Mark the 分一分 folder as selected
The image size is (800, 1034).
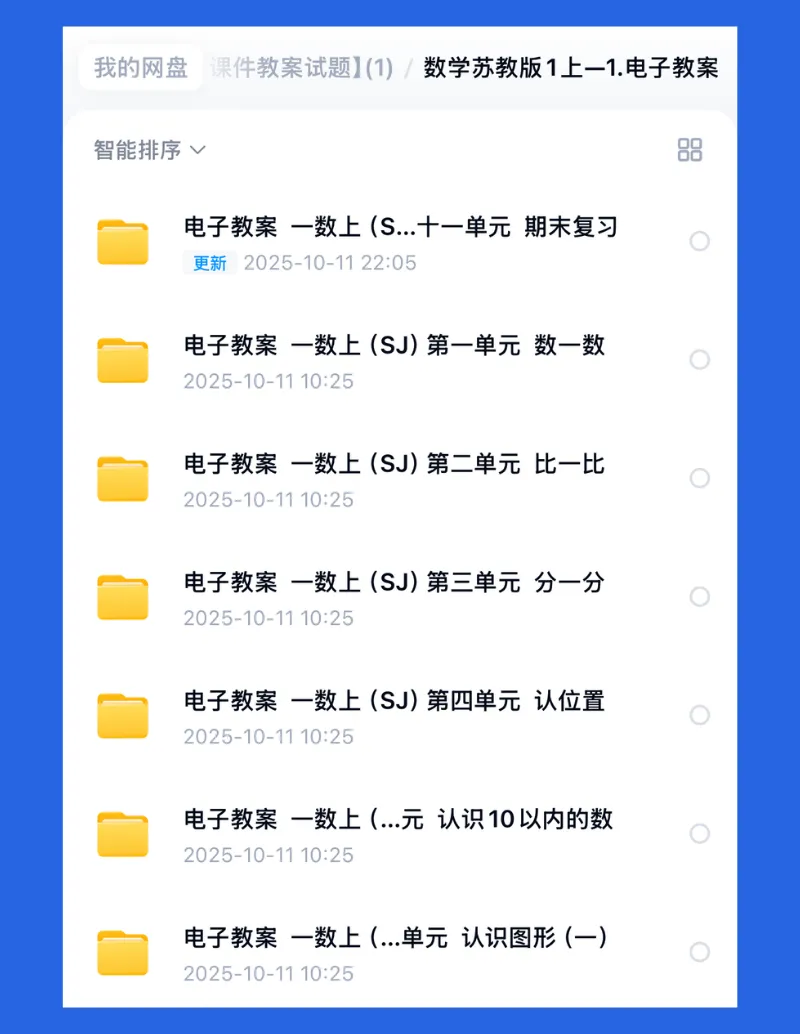pyautogui.click(x=699, y=597)
